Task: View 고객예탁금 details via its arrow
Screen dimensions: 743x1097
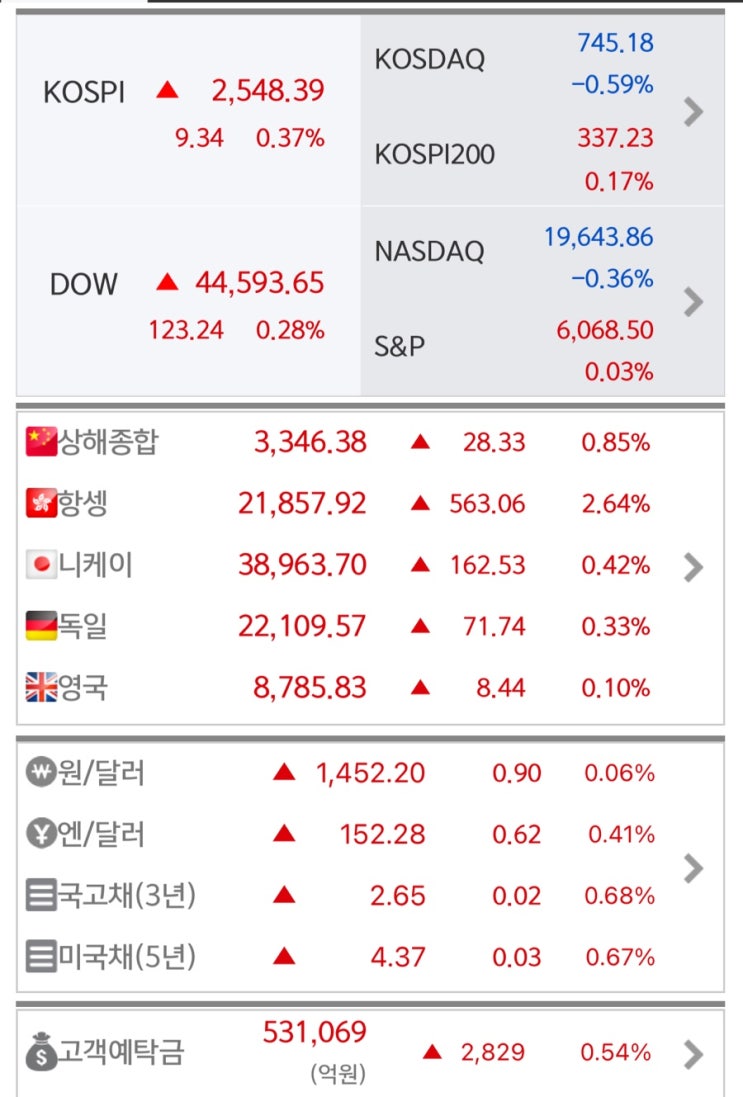Action: click(x=693, y=1053)
